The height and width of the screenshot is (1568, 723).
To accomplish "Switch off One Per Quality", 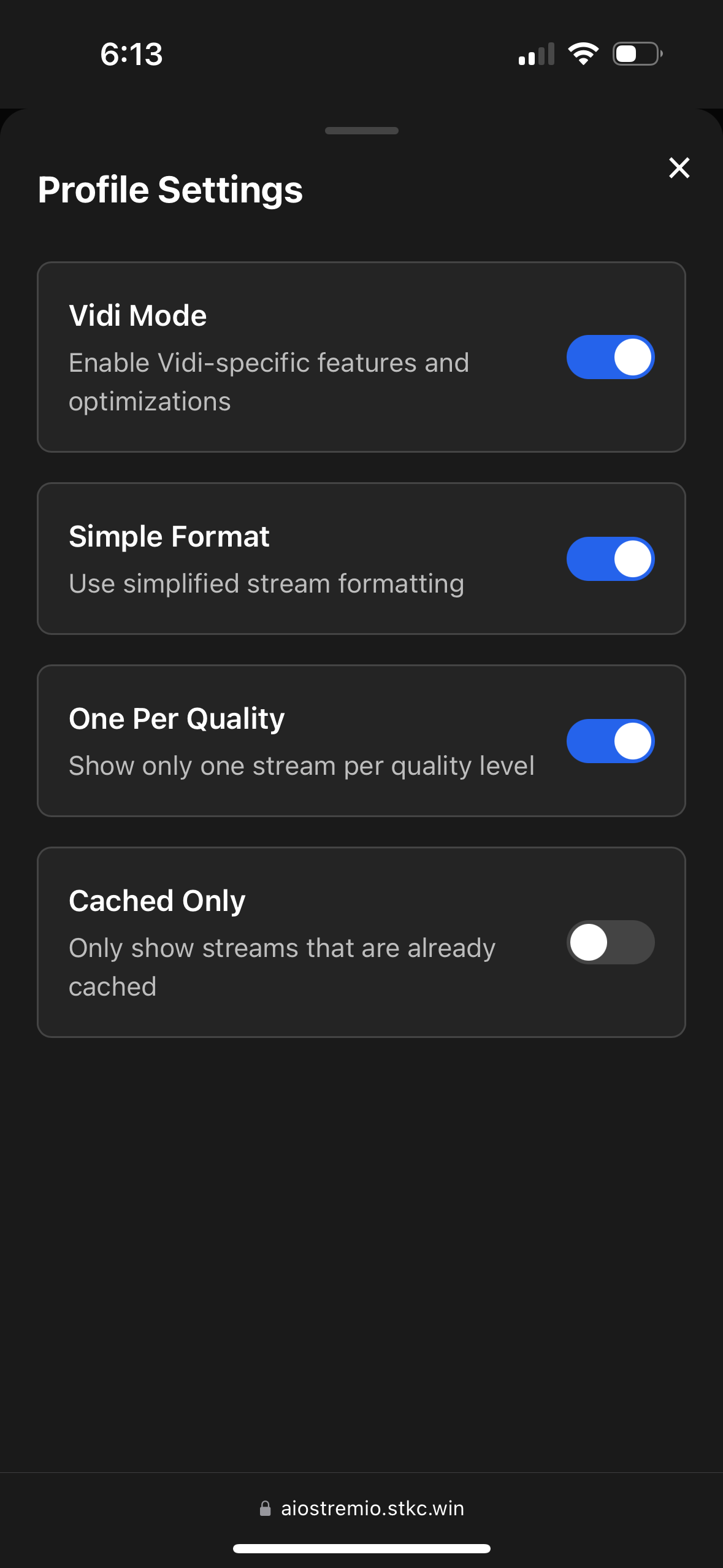I will (x=610, y=741).
